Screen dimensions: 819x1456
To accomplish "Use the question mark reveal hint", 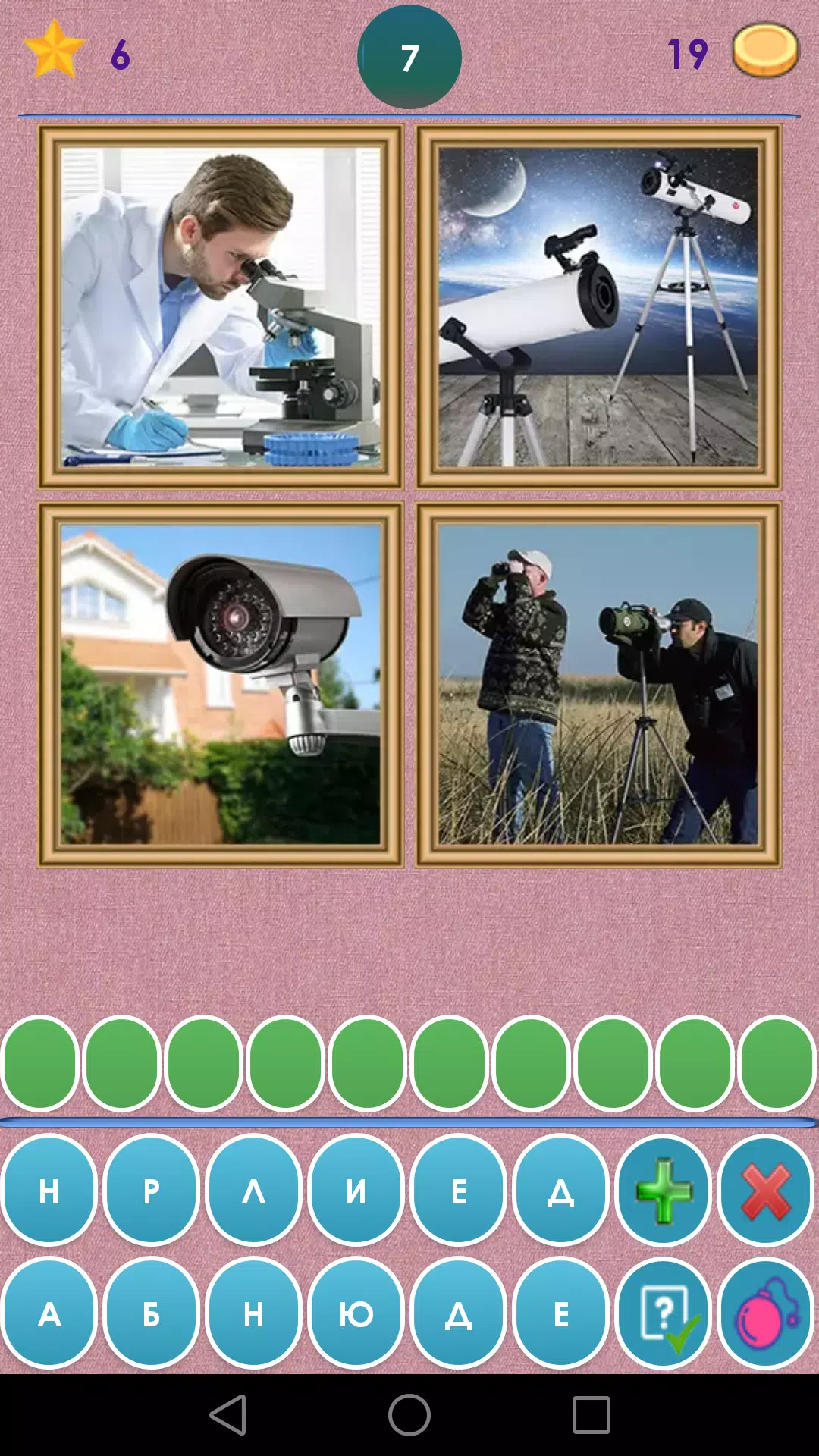I will [x=664, y=1314].
